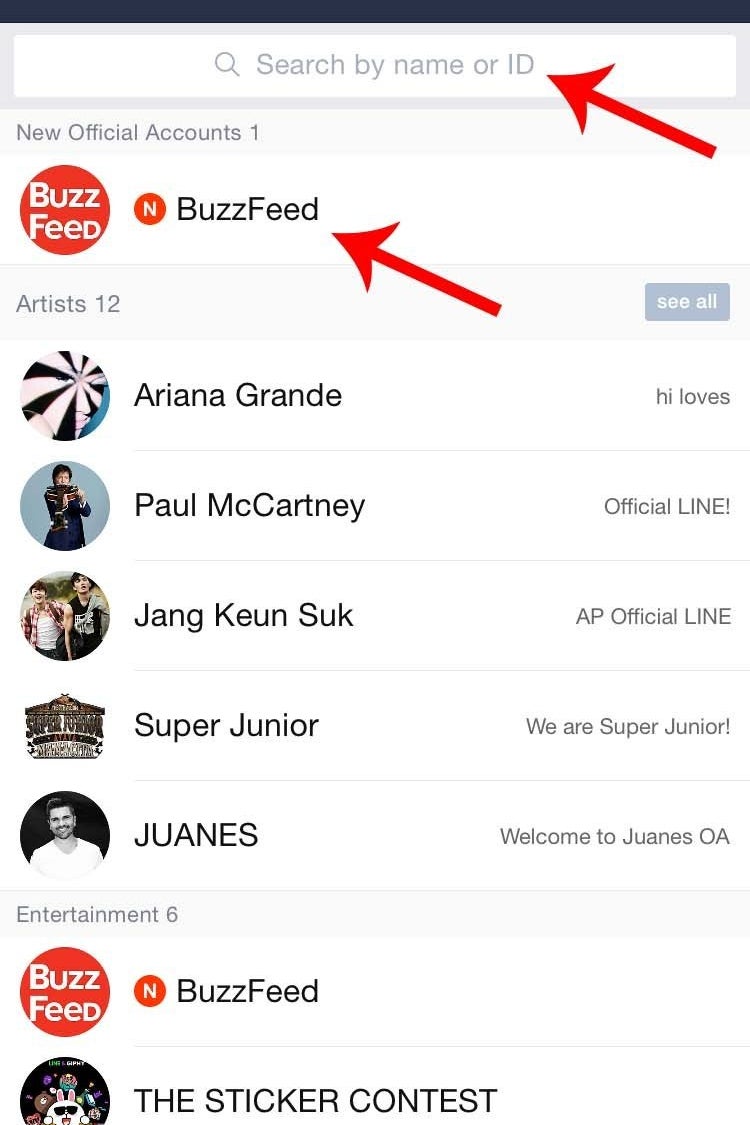See all artists
The image size is (750, 1125).
[686, 302]
